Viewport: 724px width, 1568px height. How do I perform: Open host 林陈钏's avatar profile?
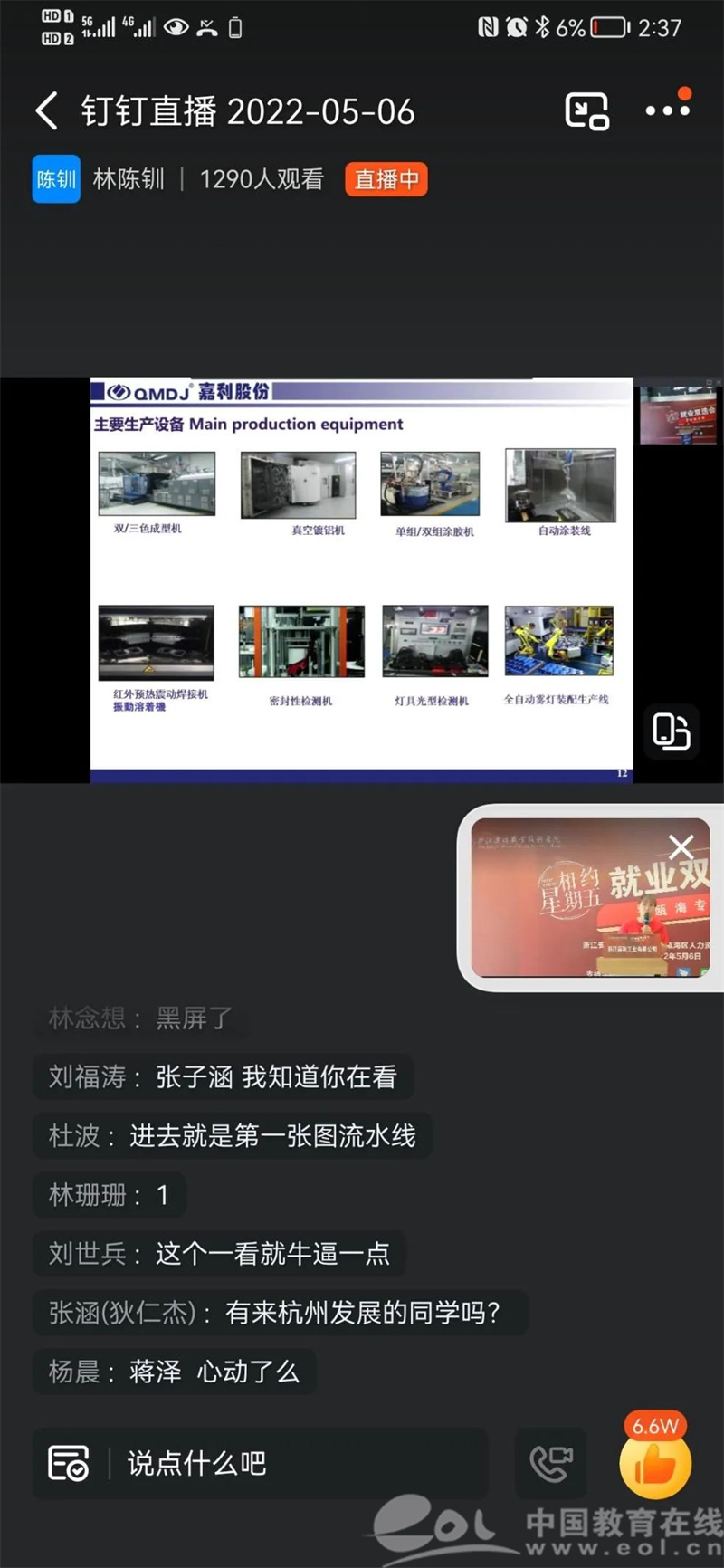pyautogui.click(x=56, y=179)
